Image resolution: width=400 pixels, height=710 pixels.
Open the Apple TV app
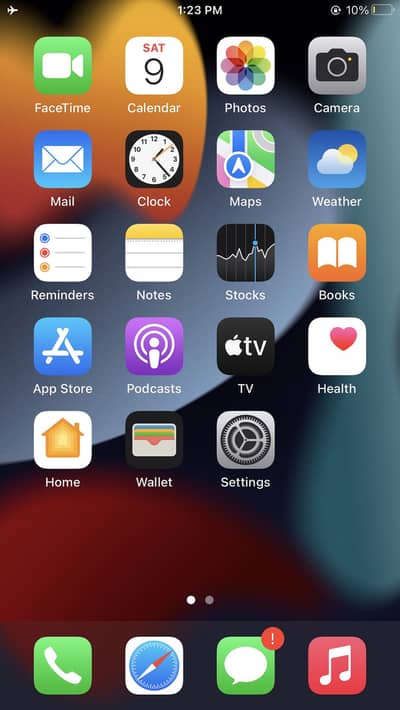[246, 346]
